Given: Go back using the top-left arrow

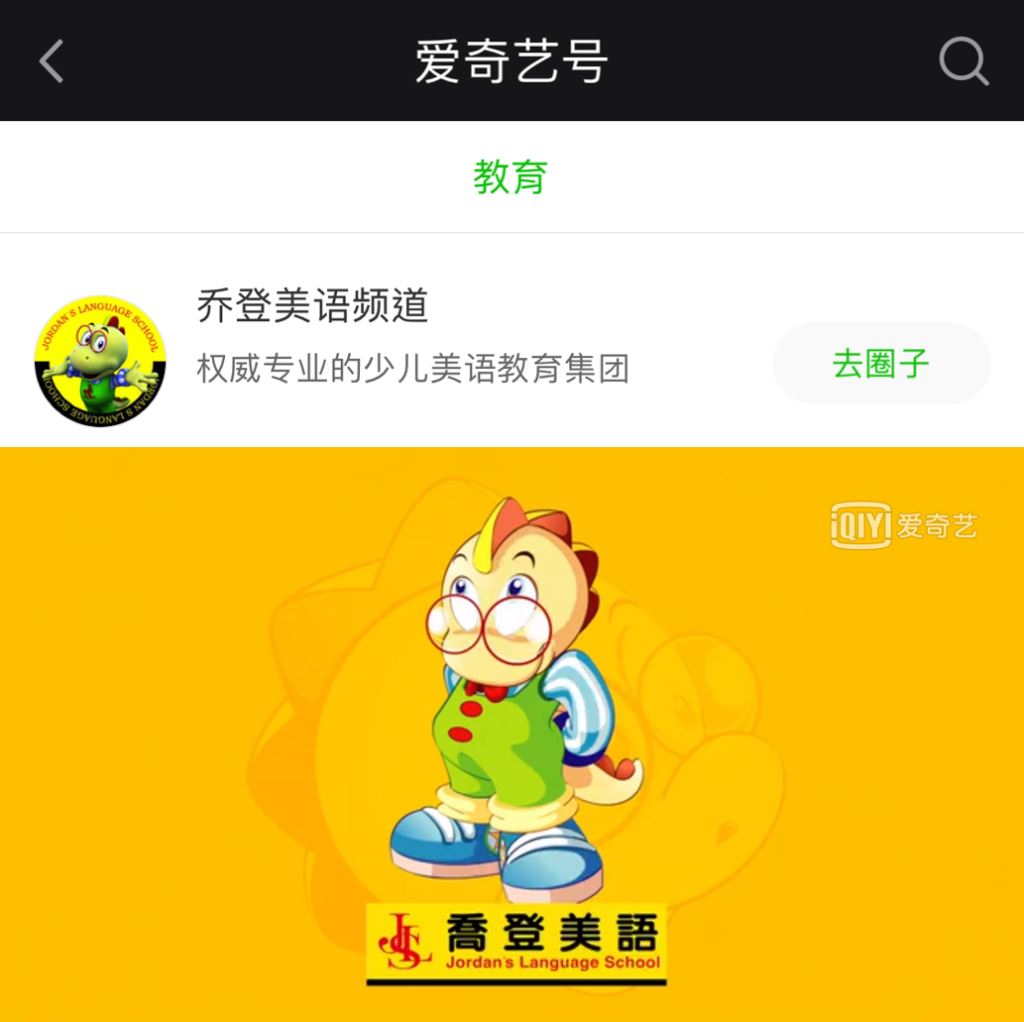Looking at the screenshot, I should coord(51,61).
